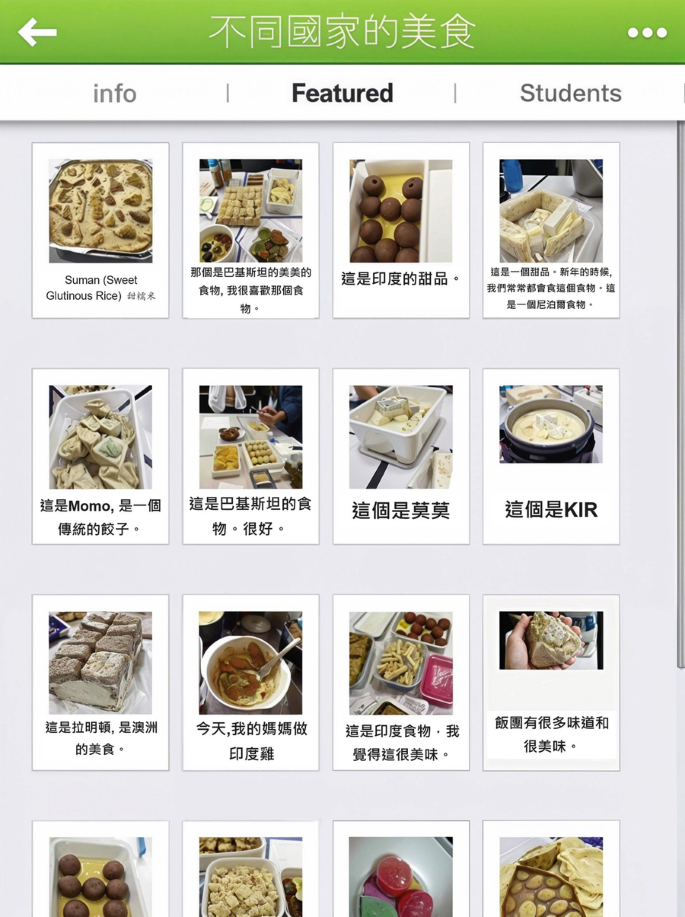
Task: Open the 這是拉明頓 Australian food card
Action: click(x=100, y=682)
